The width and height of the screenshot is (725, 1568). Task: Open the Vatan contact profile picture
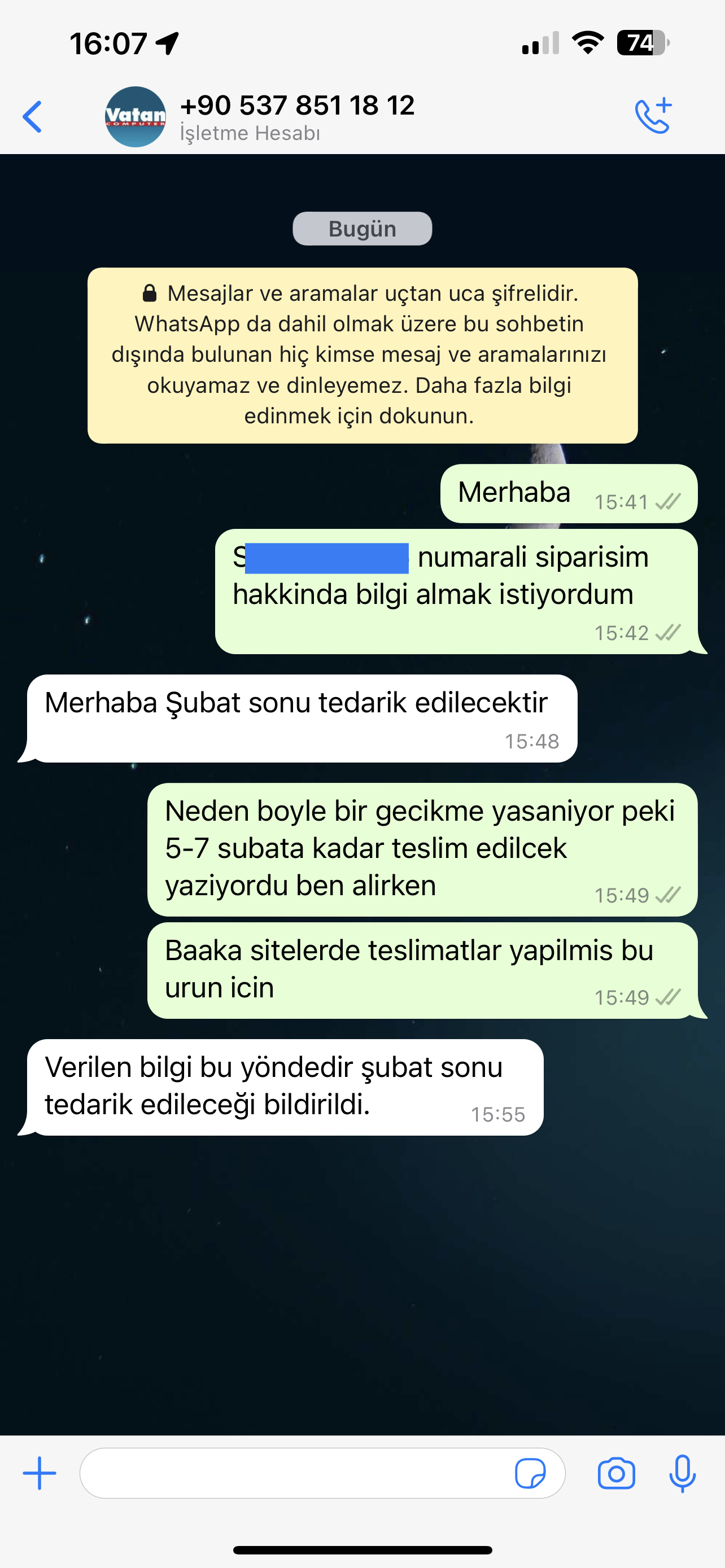[x=135, y=116]
